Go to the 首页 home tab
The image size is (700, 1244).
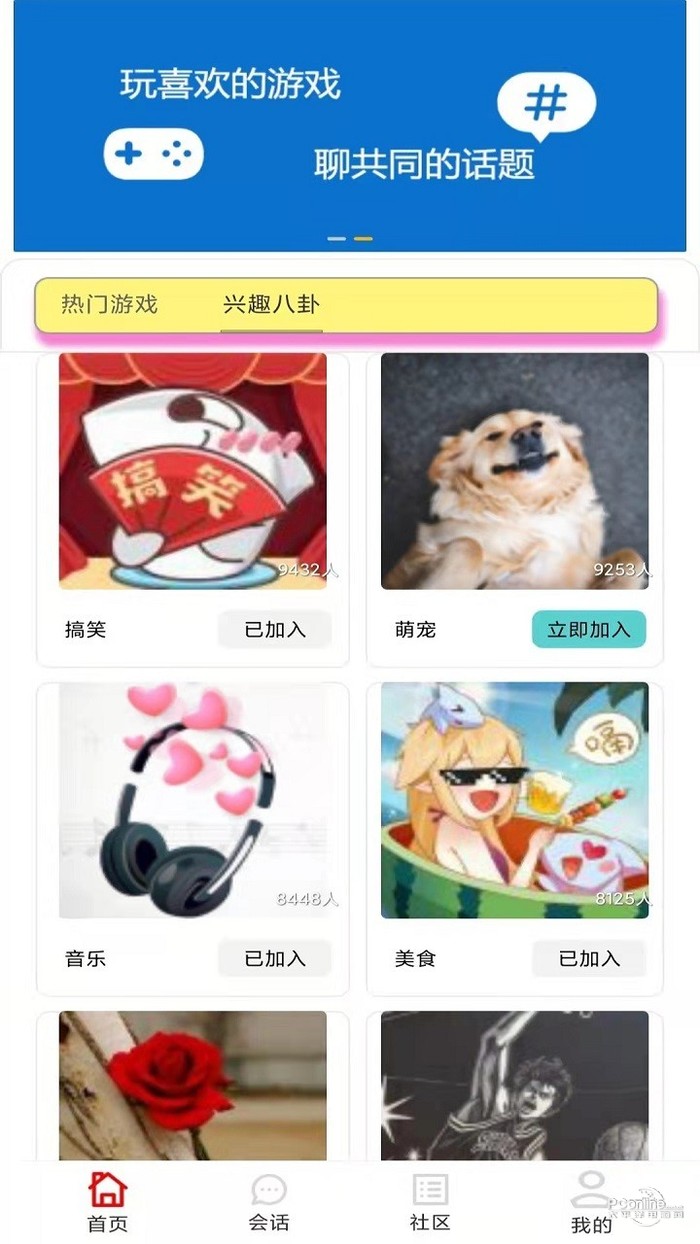[108, 1202]
